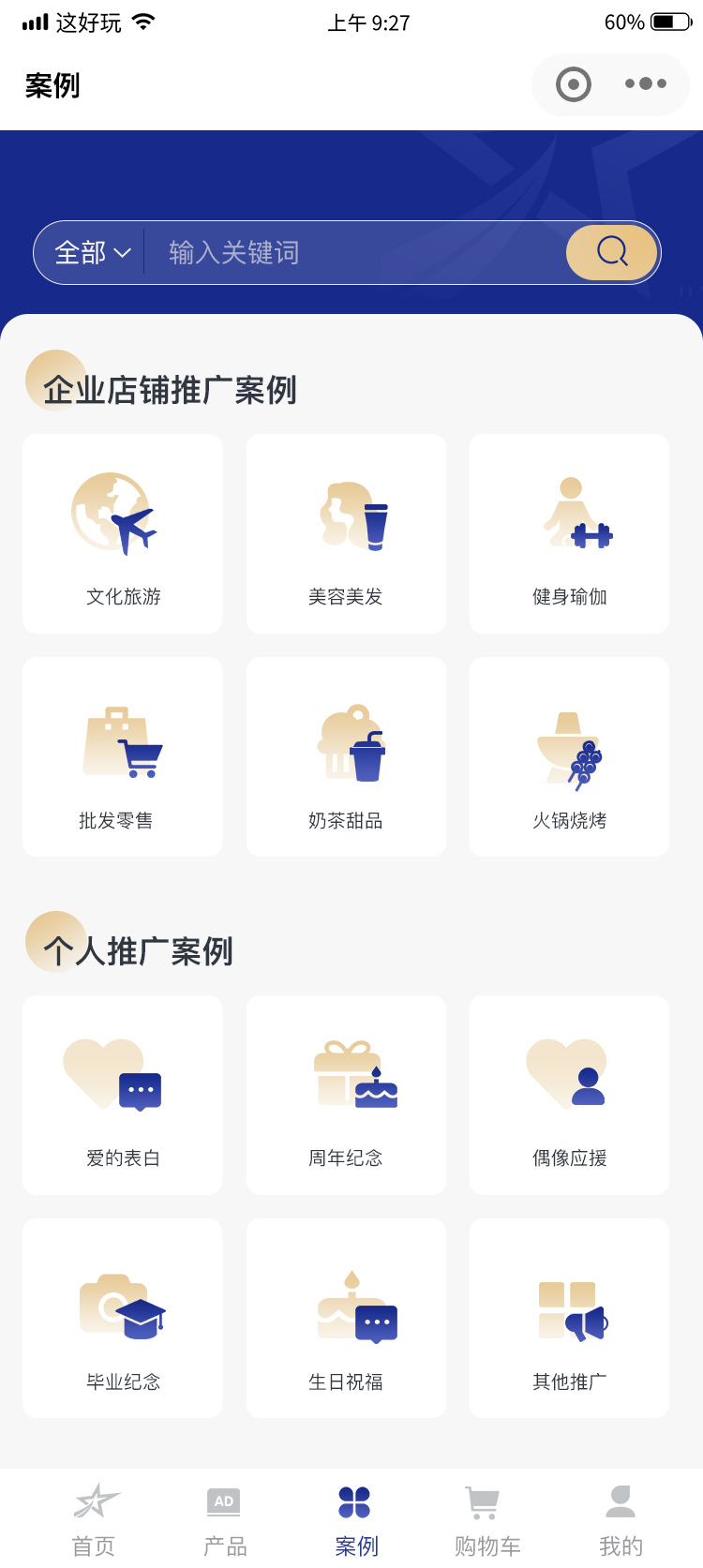Open the mini program overflow menu
Viewport: 703px width, 1568px height.
(646, 84)
